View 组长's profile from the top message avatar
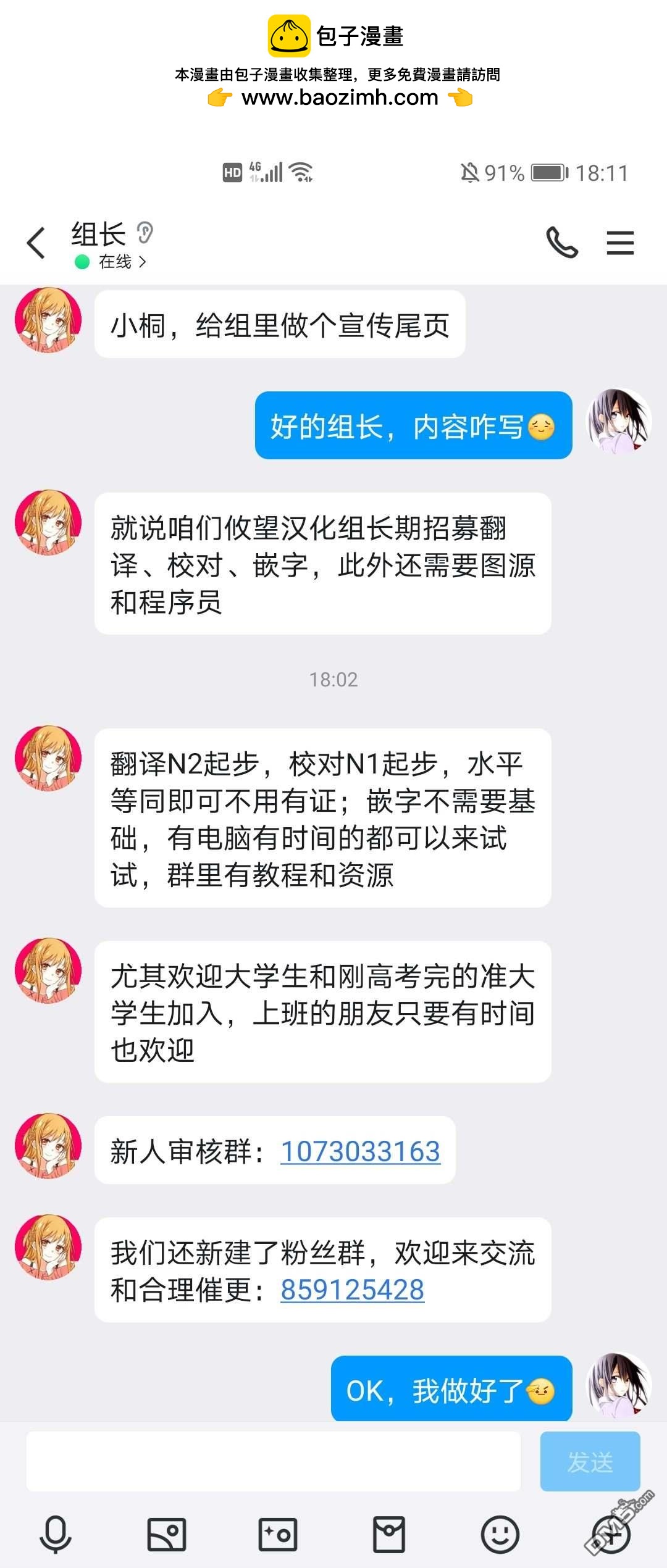 pyautogui.click(x=48, y=320)
